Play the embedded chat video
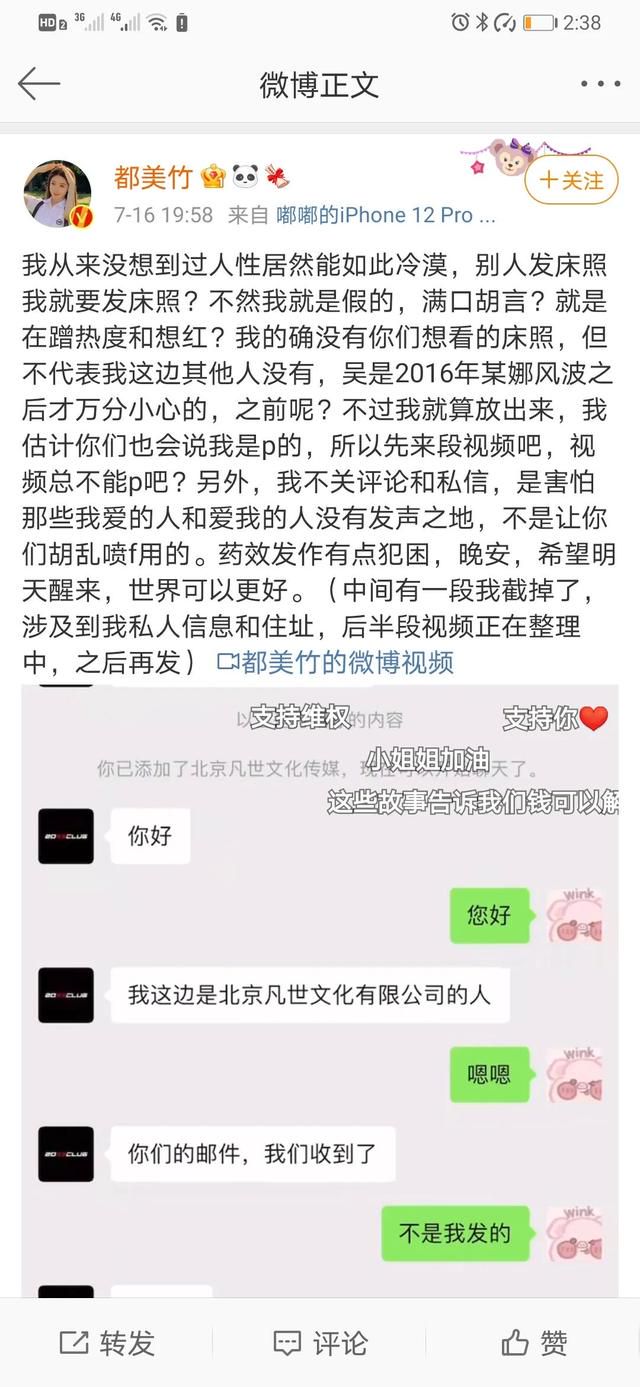This screenshot has height=1387, width=640. click(320, 990)
